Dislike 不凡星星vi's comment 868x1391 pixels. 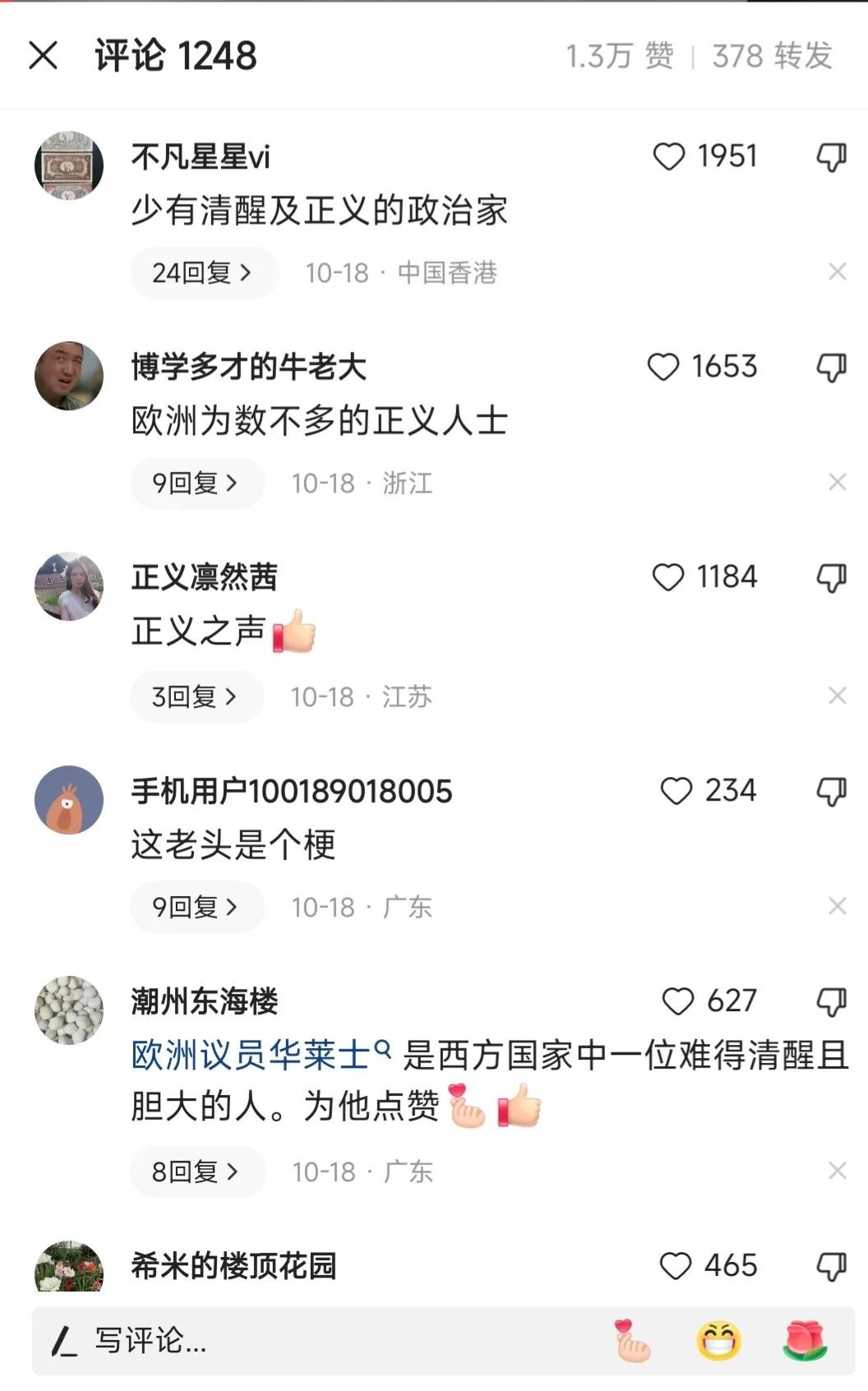click(x=831, y=156)
